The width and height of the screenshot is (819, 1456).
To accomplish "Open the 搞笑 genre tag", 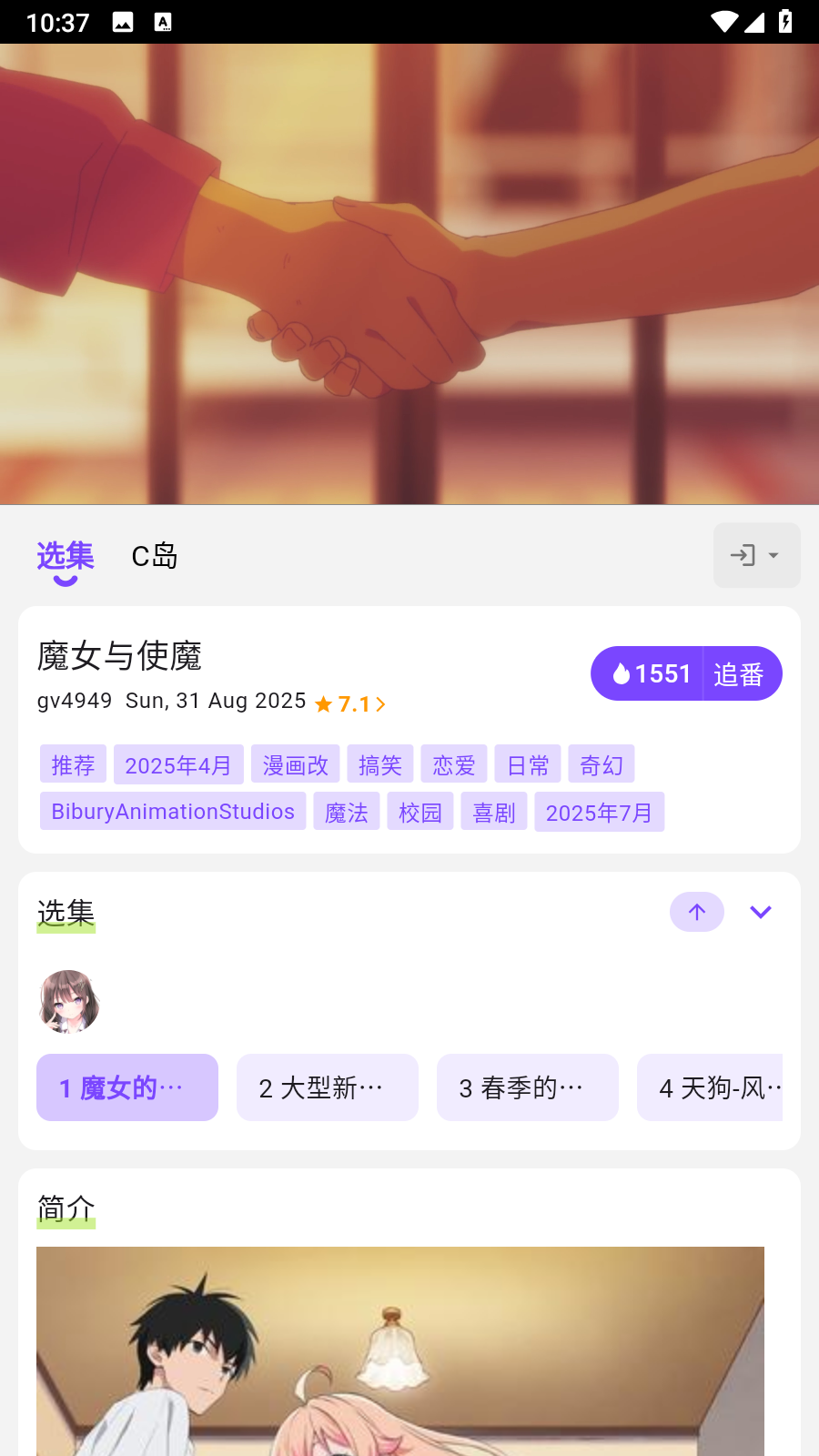I will [380, 764].
